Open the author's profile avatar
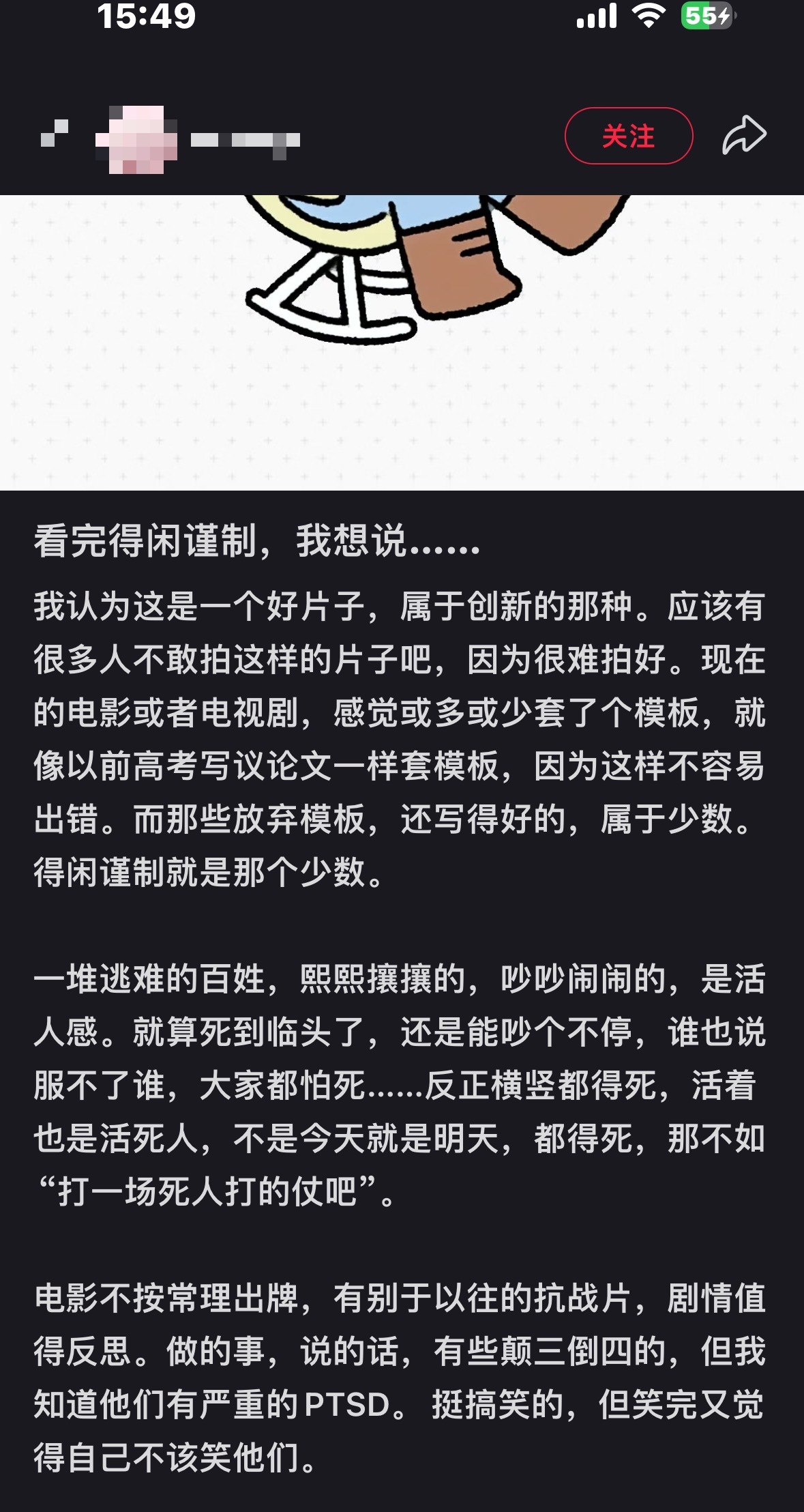 click(136, 139)
